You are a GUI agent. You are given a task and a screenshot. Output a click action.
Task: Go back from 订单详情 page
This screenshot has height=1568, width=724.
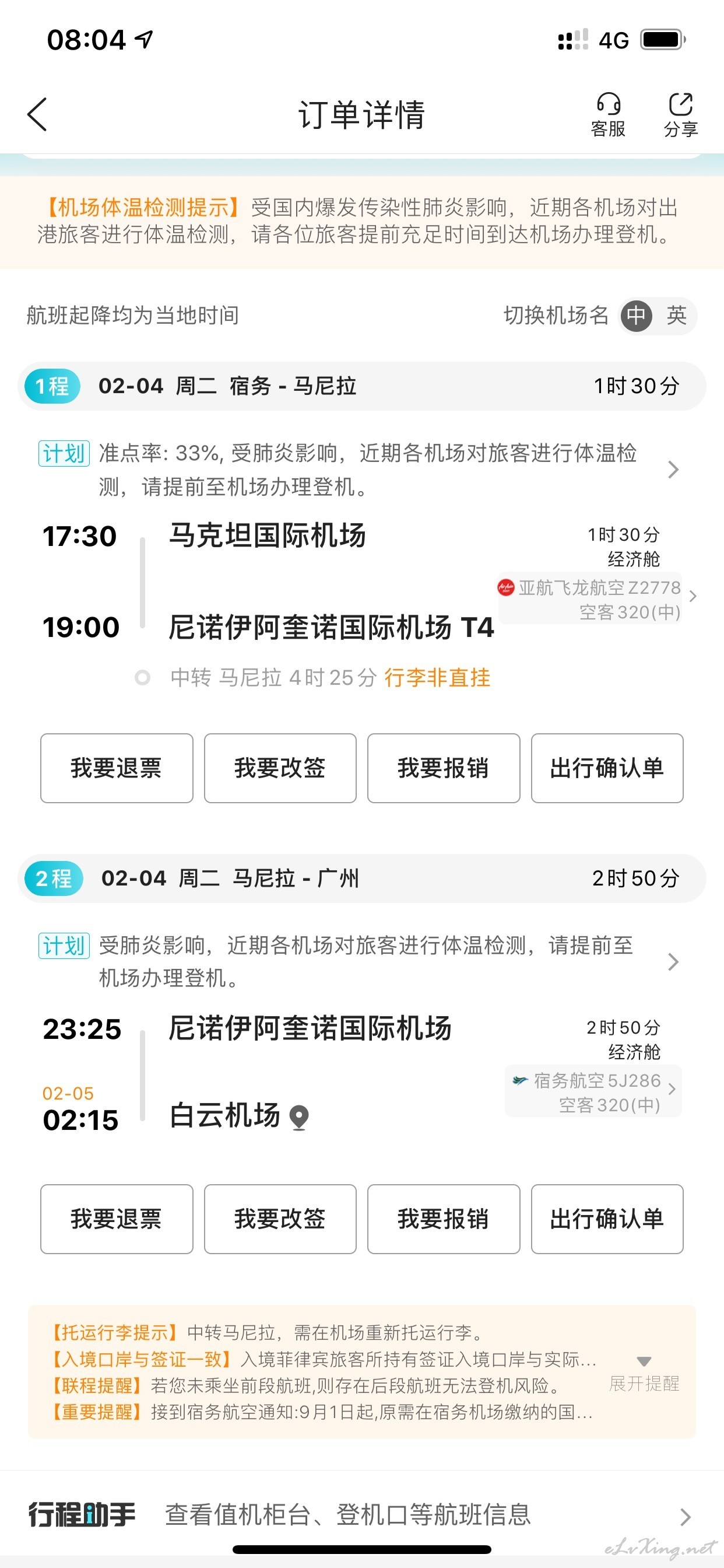[x=37, y=114]
